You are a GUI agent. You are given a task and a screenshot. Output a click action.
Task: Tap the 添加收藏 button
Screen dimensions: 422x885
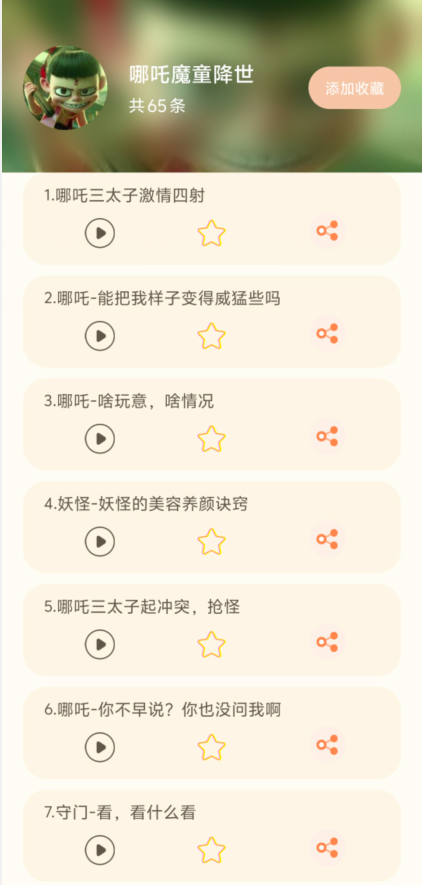coord(354,88)
